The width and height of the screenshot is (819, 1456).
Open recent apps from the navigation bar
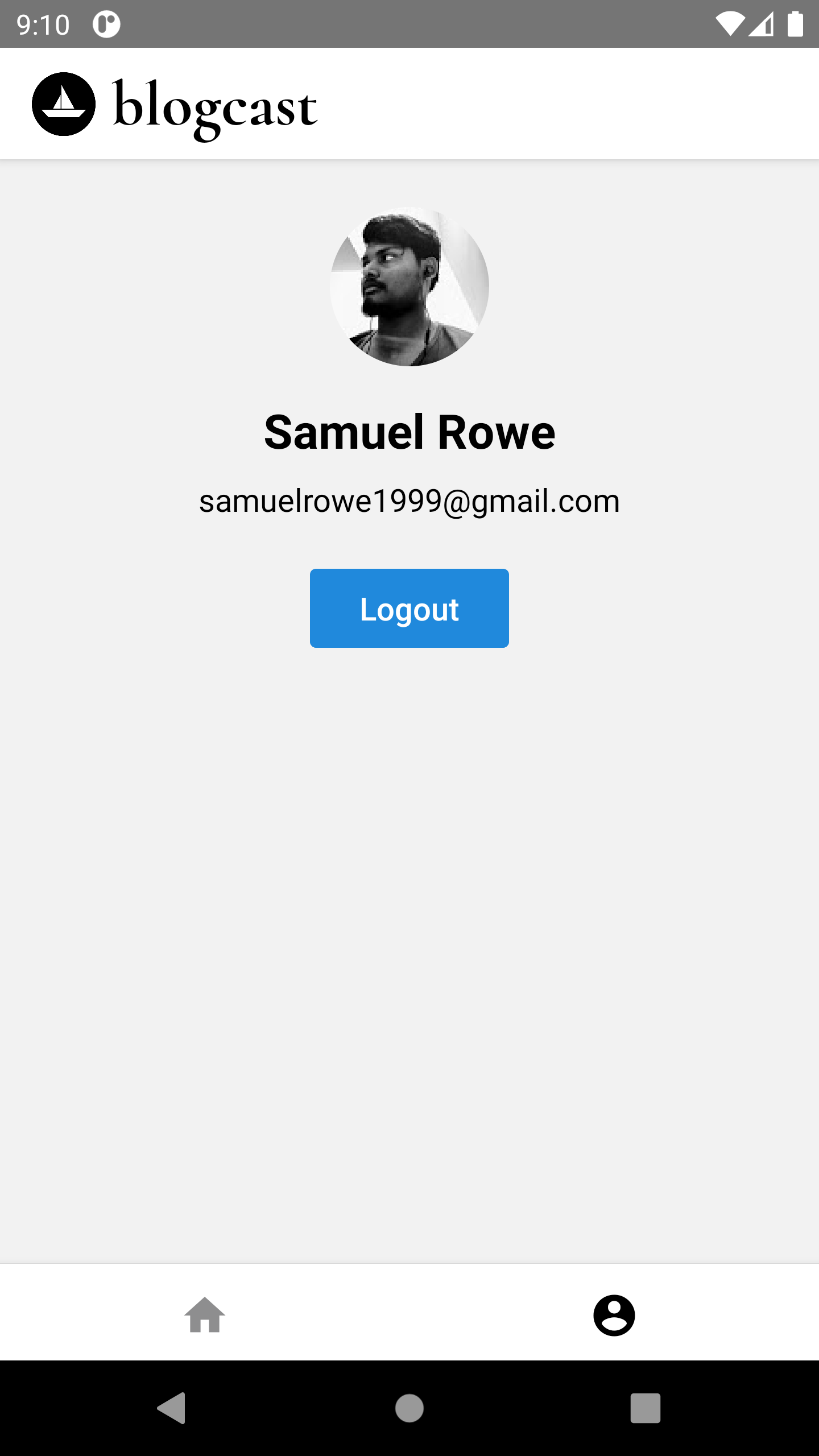point(645,1408)
